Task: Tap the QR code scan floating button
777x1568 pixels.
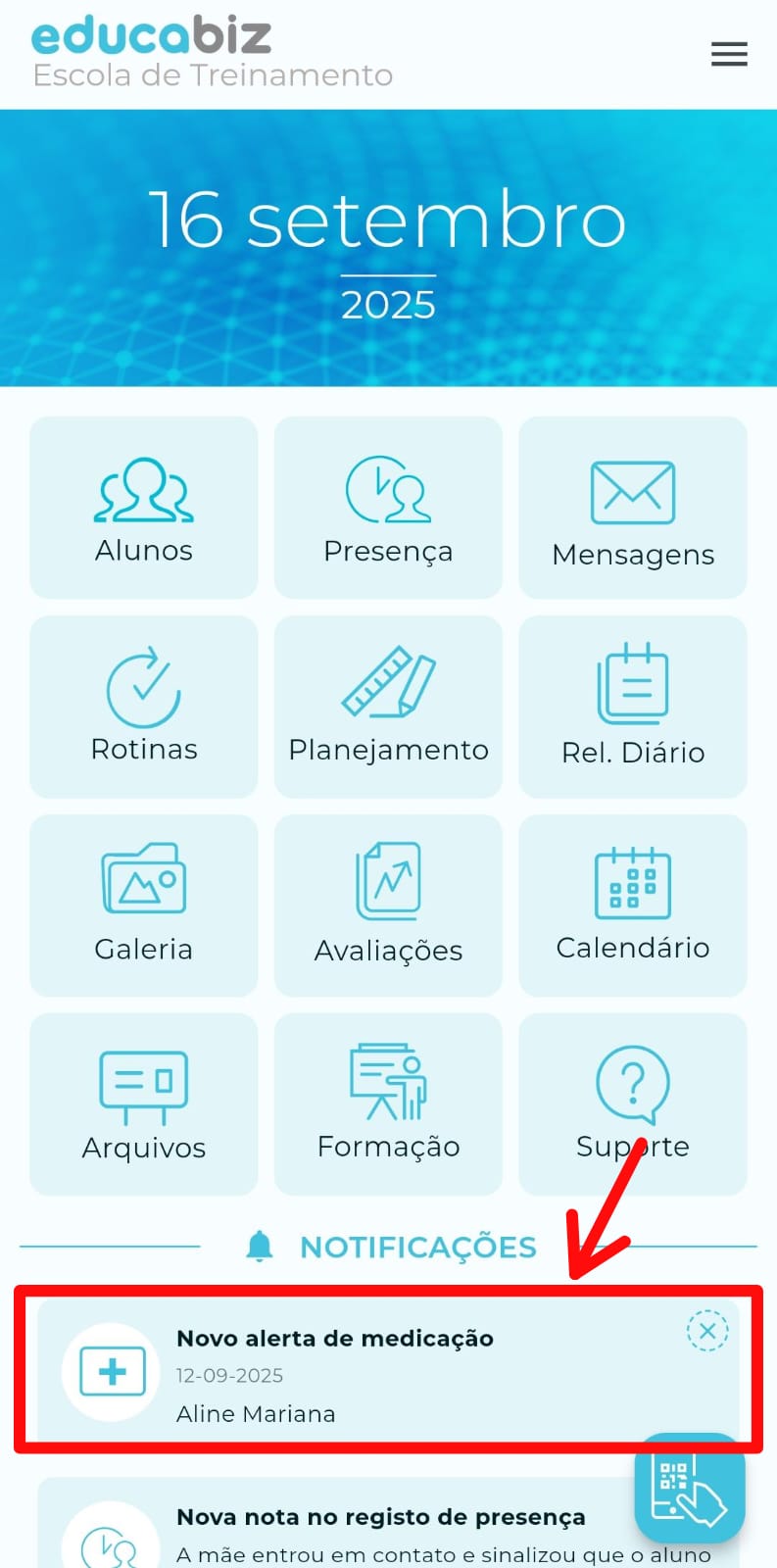Action: [x=690, y=1488]
